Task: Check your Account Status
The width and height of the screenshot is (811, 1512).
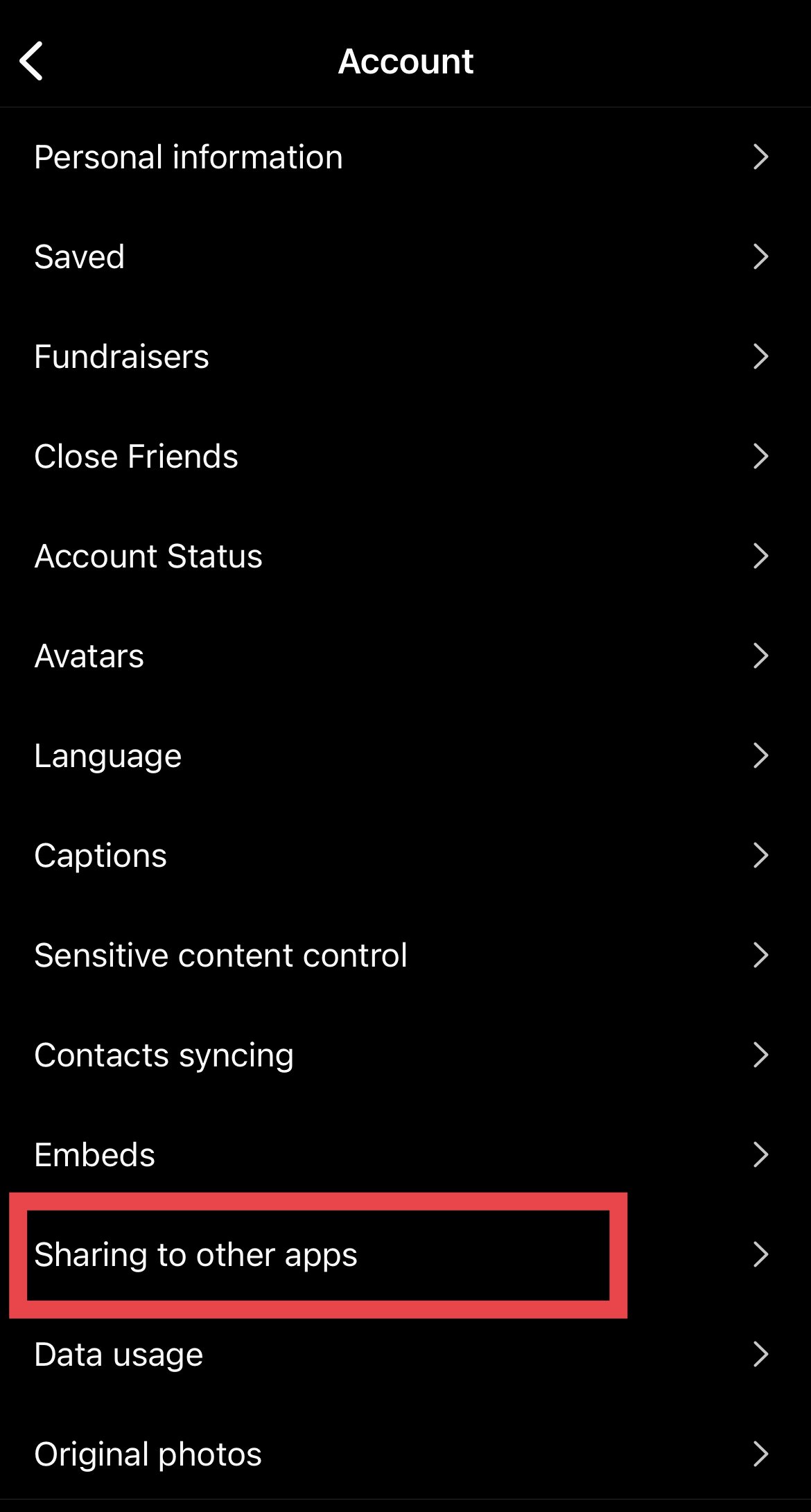Action: pyautogui.click(x=148, y=556)
